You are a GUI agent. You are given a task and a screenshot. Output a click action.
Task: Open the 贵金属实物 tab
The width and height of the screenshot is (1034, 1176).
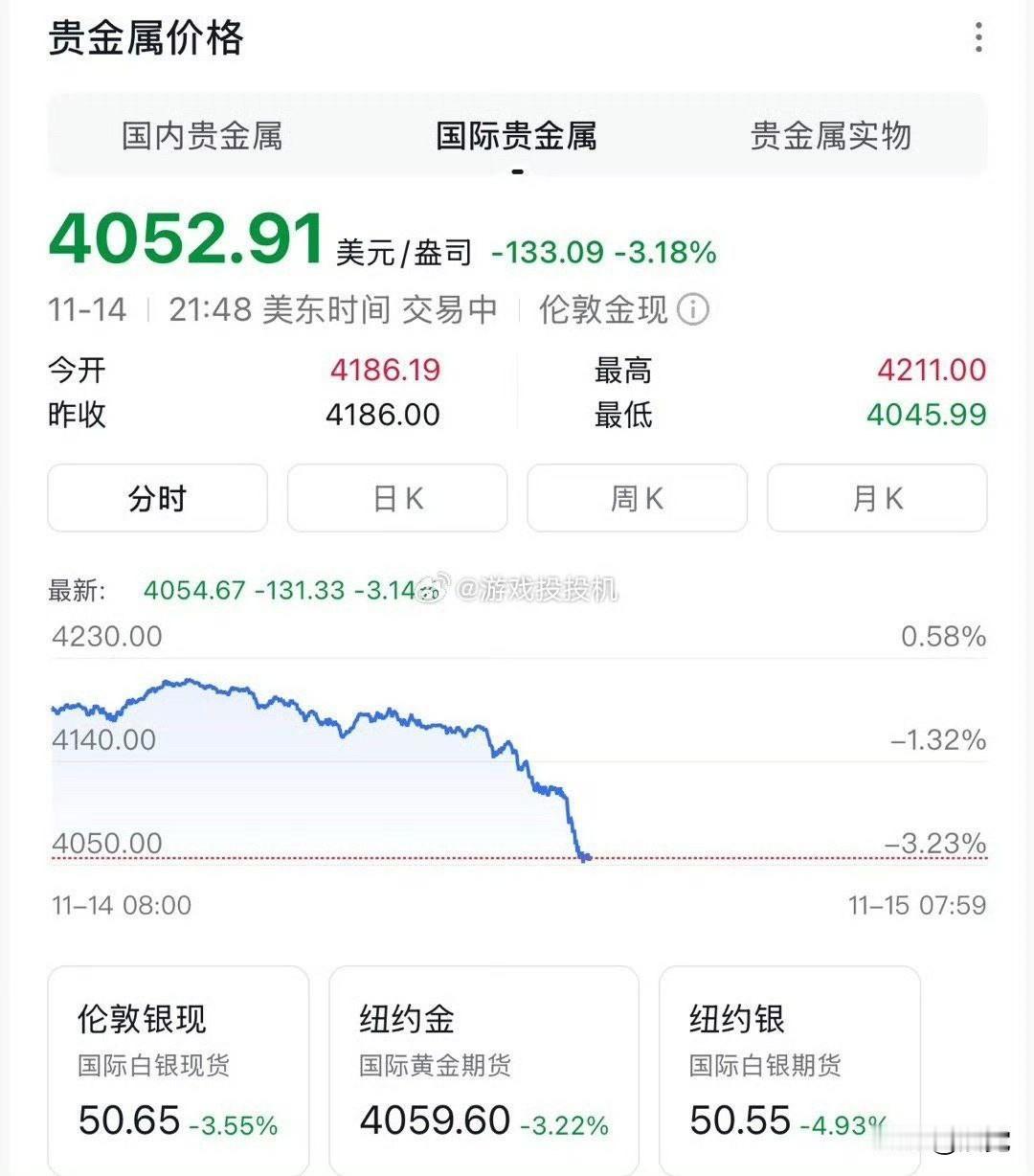pyautogui.click(x=831, y=136)
